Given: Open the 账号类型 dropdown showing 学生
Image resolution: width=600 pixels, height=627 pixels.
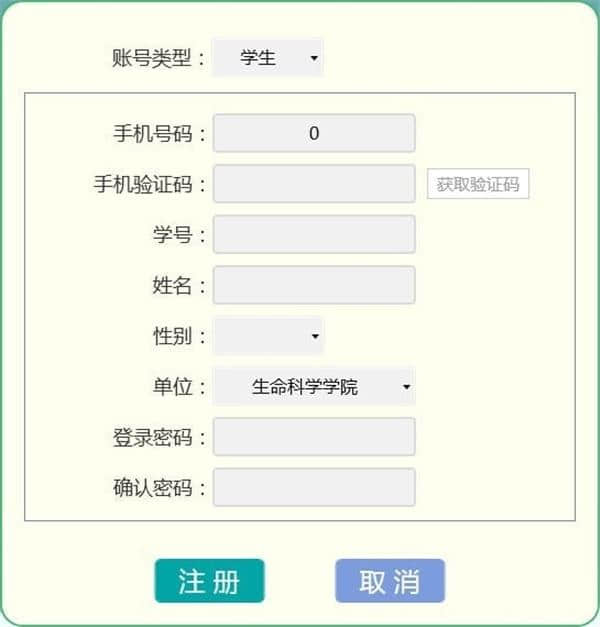Looking at the screenshot, I should click(268, 58).
